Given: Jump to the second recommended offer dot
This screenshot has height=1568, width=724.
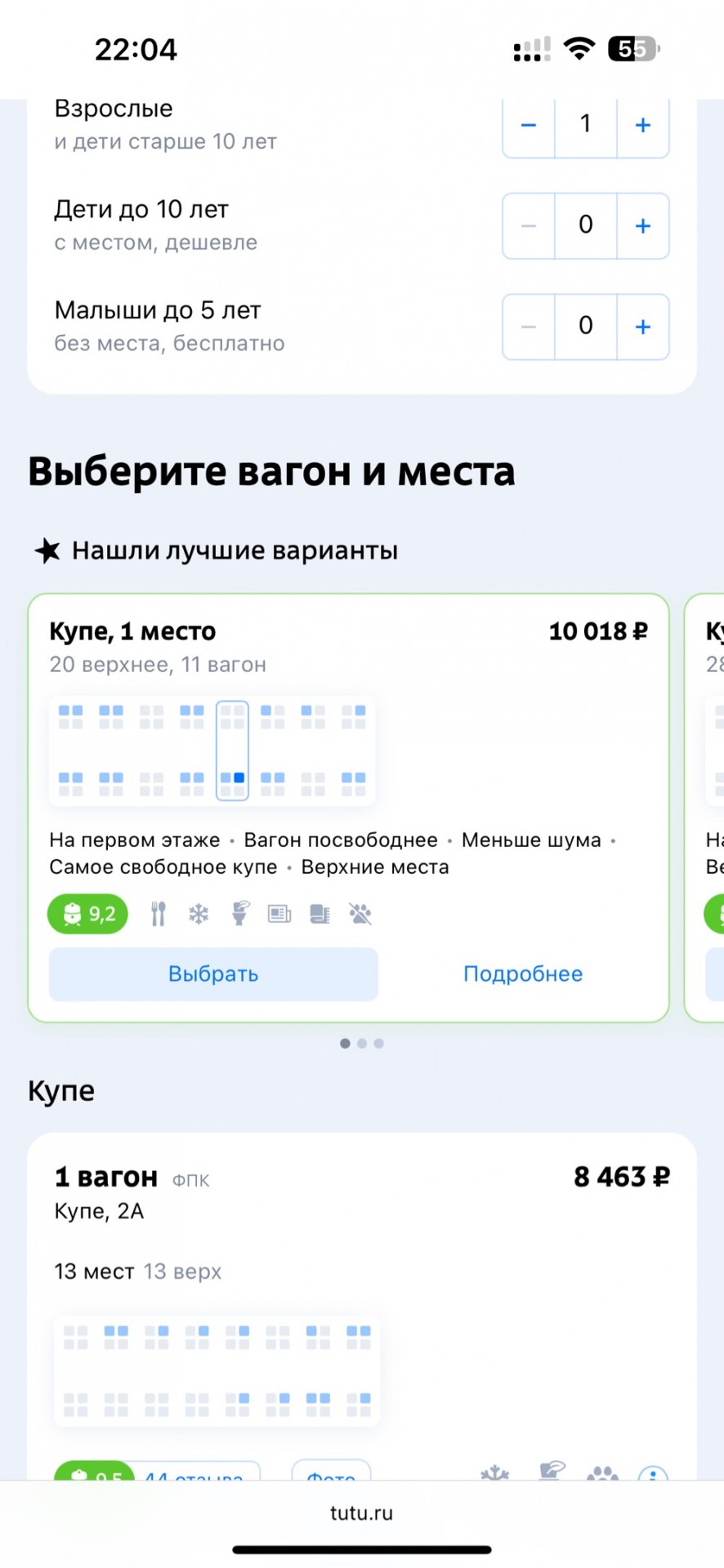Looking at the screenshot, I should tap(362, 1043).
